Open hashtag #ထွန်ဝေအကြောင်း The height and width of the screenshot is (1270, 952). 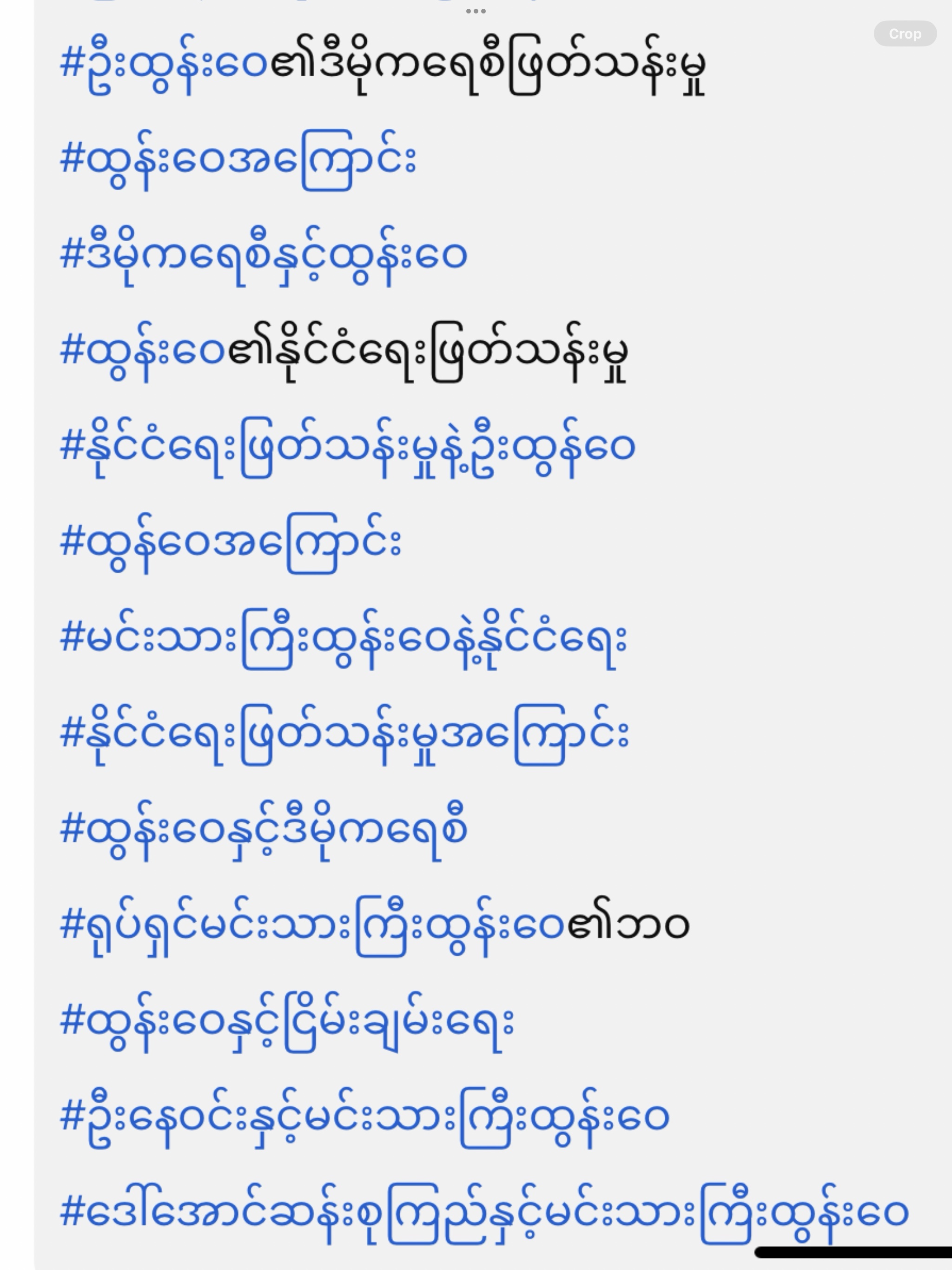pos(230,543)
